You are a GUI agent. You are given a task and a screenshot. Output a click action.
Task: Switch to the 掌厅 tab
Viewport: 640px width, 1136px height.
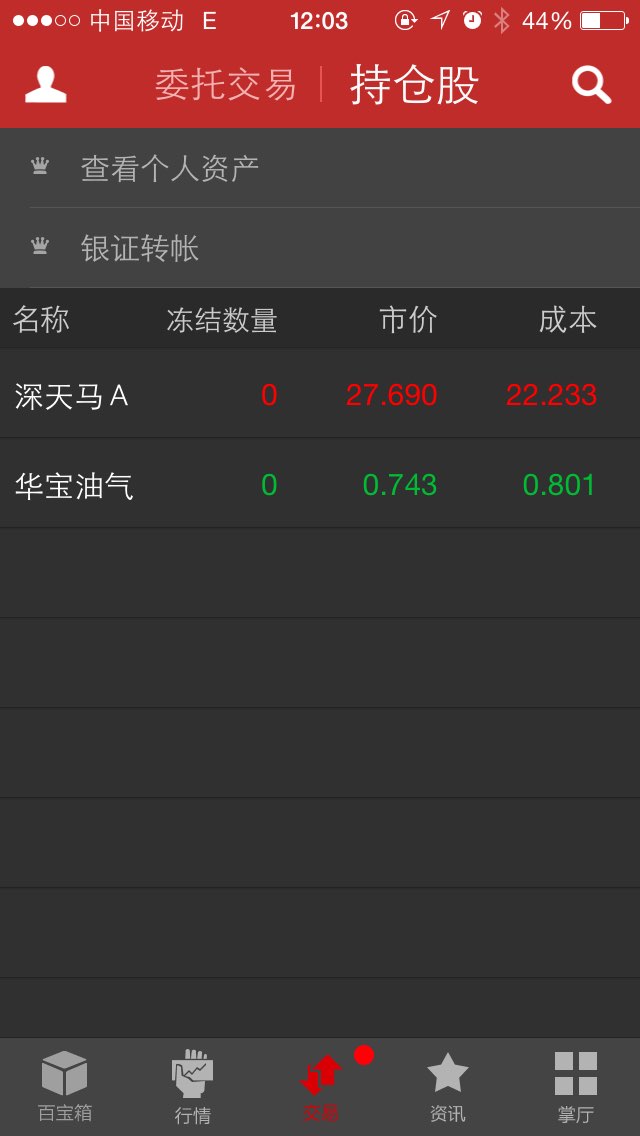[575, 1087]
